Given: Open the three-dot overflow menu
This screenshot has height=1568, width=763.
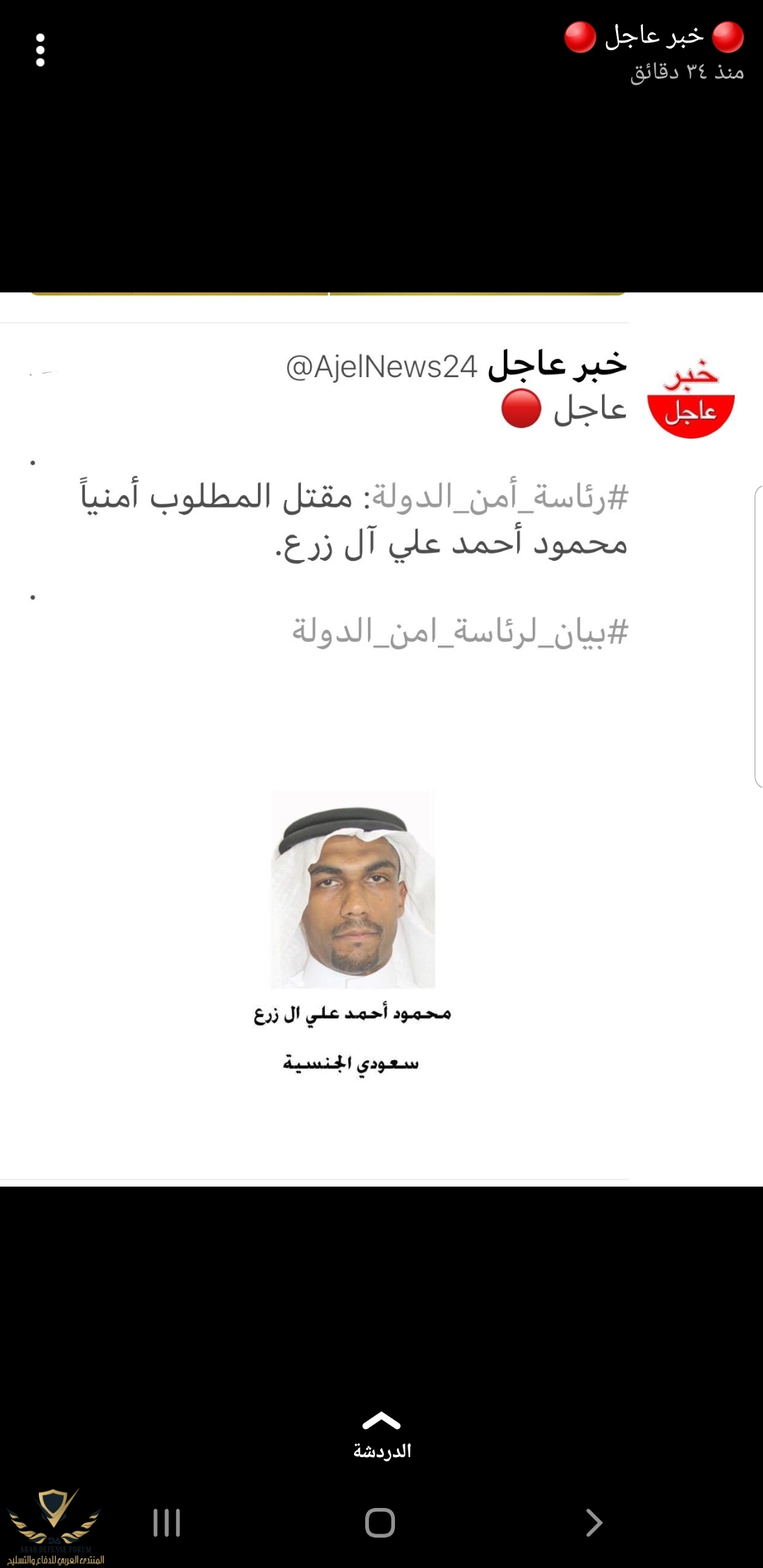Looking at the screenshot, I should (40, 50).
